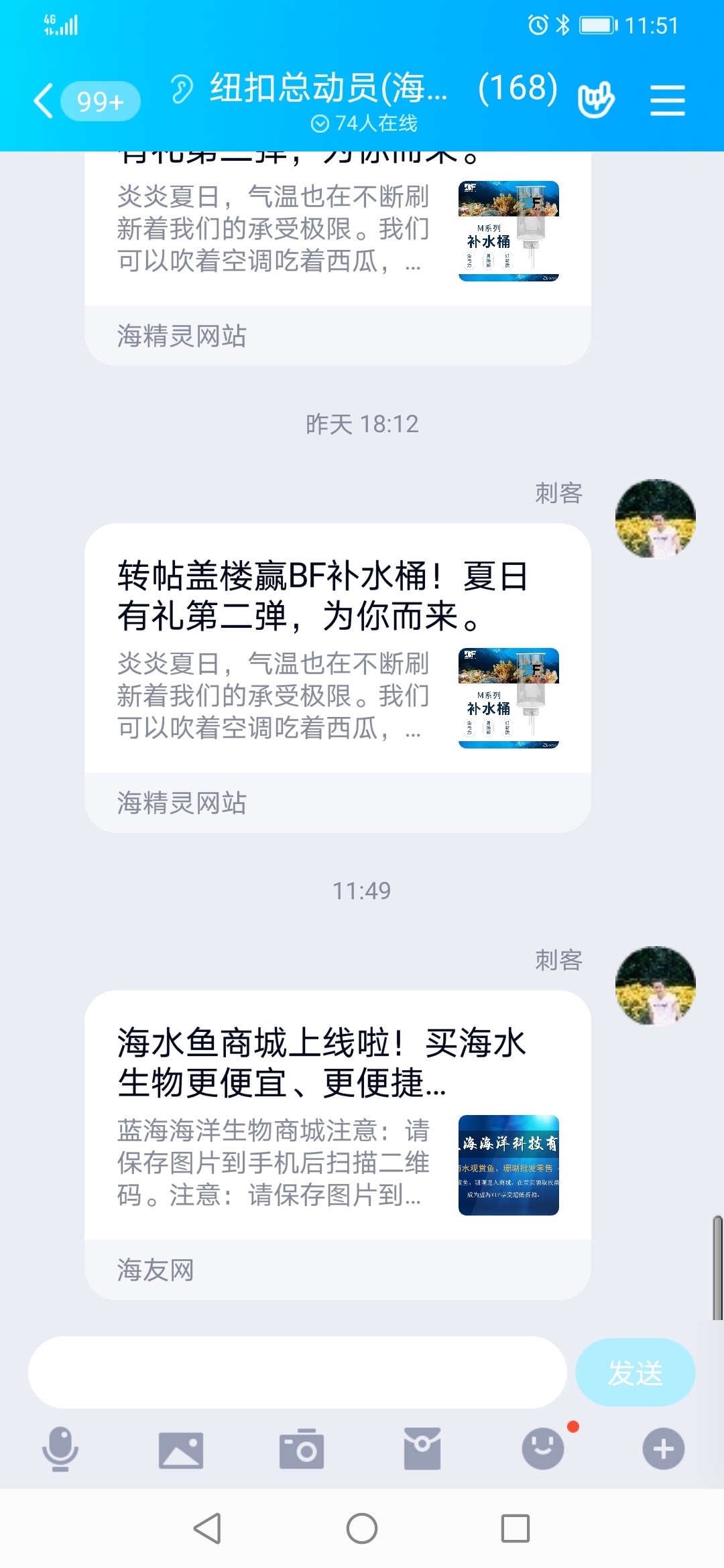Viewport: 724px width, 1568px height.
Task: Focus the message text input box
Action: (x=297, y=1372)
